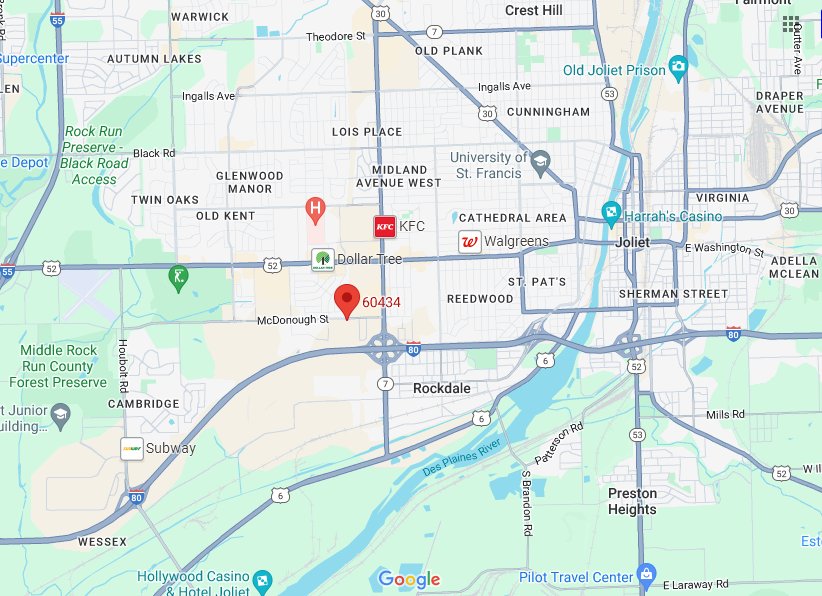View Harrah's Casino place marker
This screenshot has height=596, width=822.
(611, 211)
